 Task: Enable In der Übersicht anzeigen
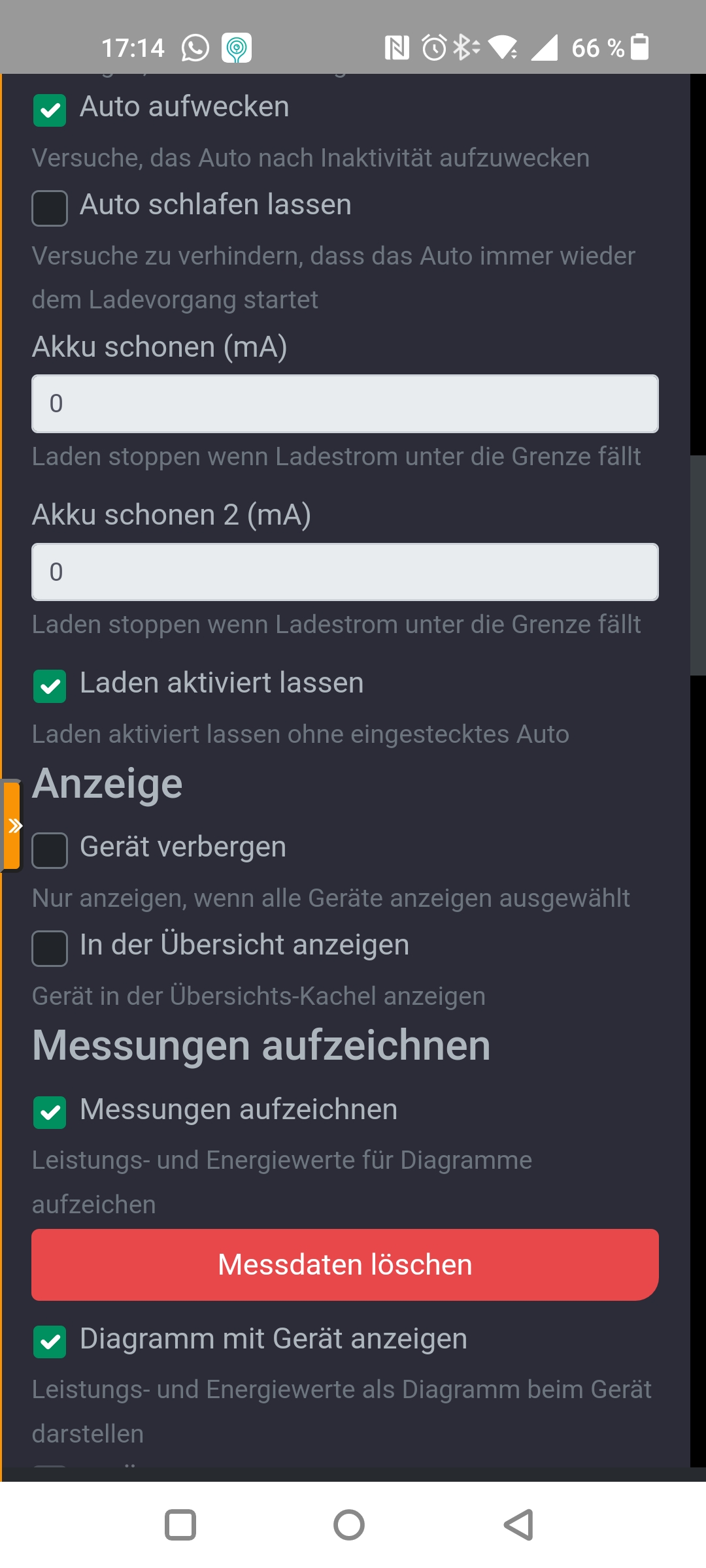[x=50, y=949]
